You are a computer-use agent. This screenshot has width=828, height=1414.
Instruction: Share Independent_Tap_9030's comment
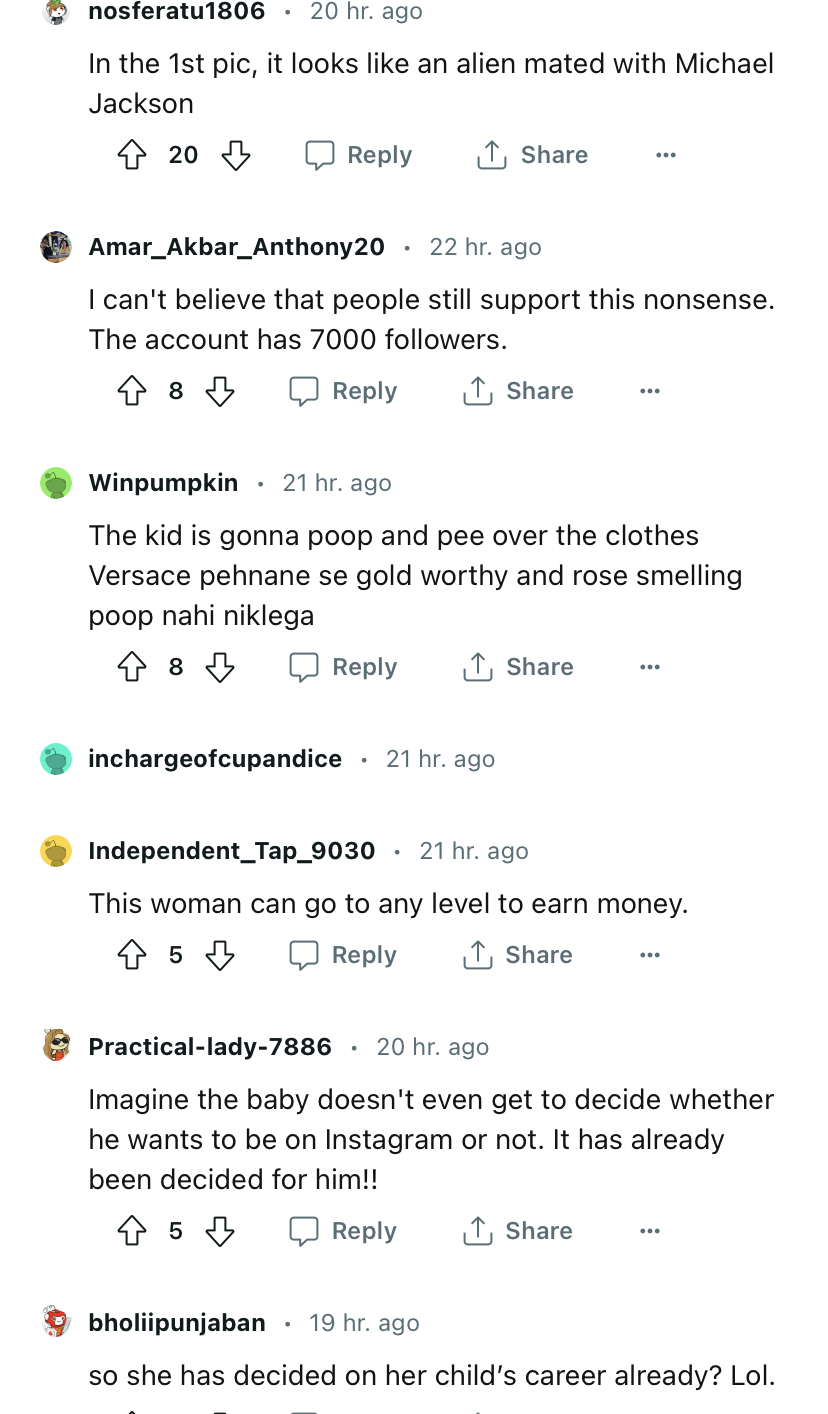coord(518,955)
